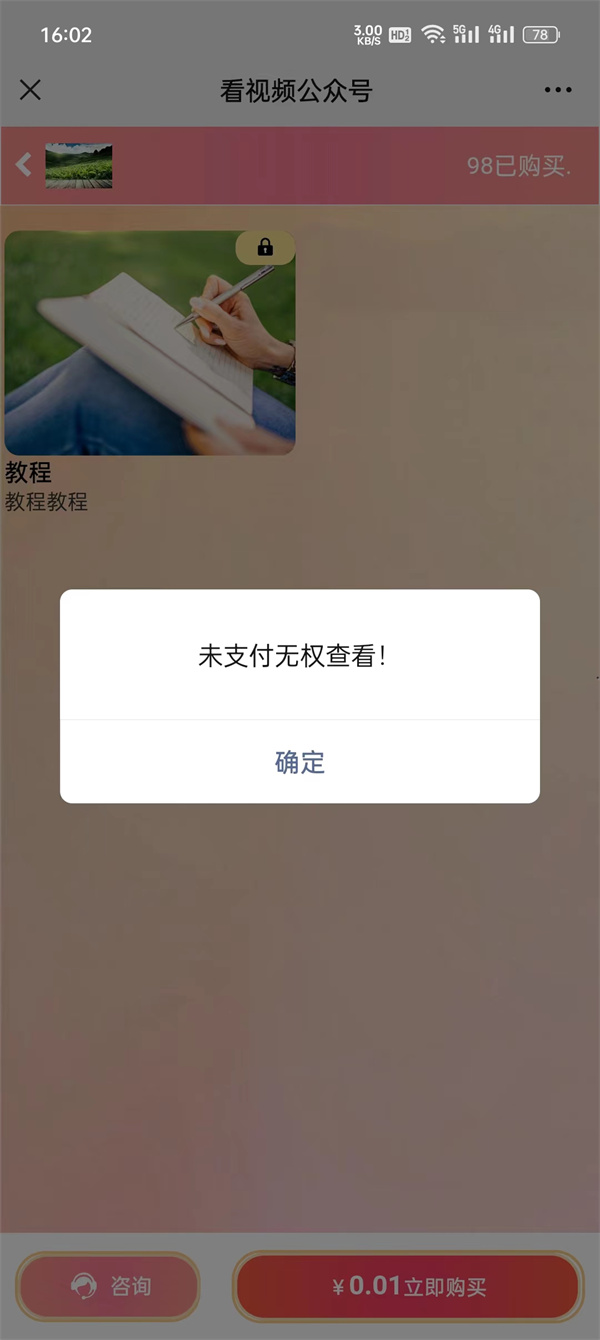
Task: Open the locked 教程 video card
Action: [150, 343]
